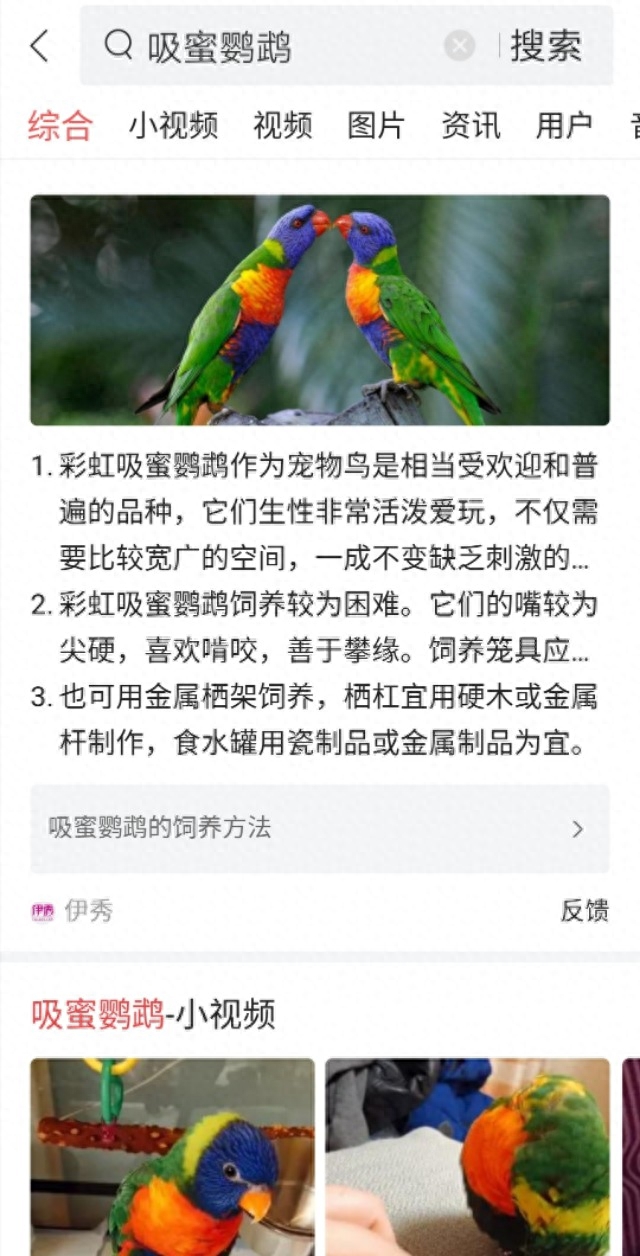Play the short video of parrot on hand

pyautogui.click(x=467, y=1156)
